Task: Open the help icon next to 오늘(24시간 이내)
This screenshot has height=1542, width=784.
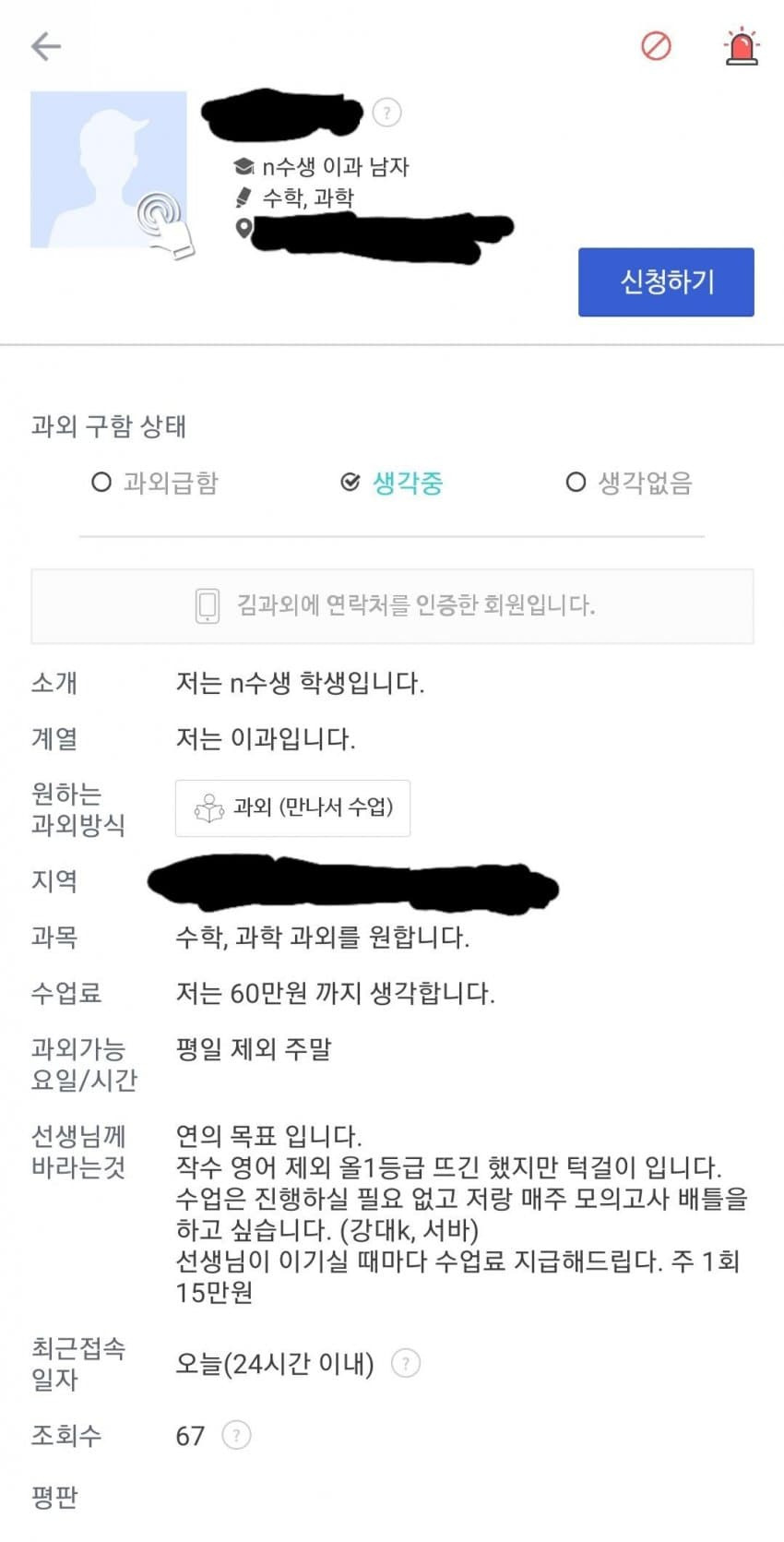Action: coord(406,1363)
